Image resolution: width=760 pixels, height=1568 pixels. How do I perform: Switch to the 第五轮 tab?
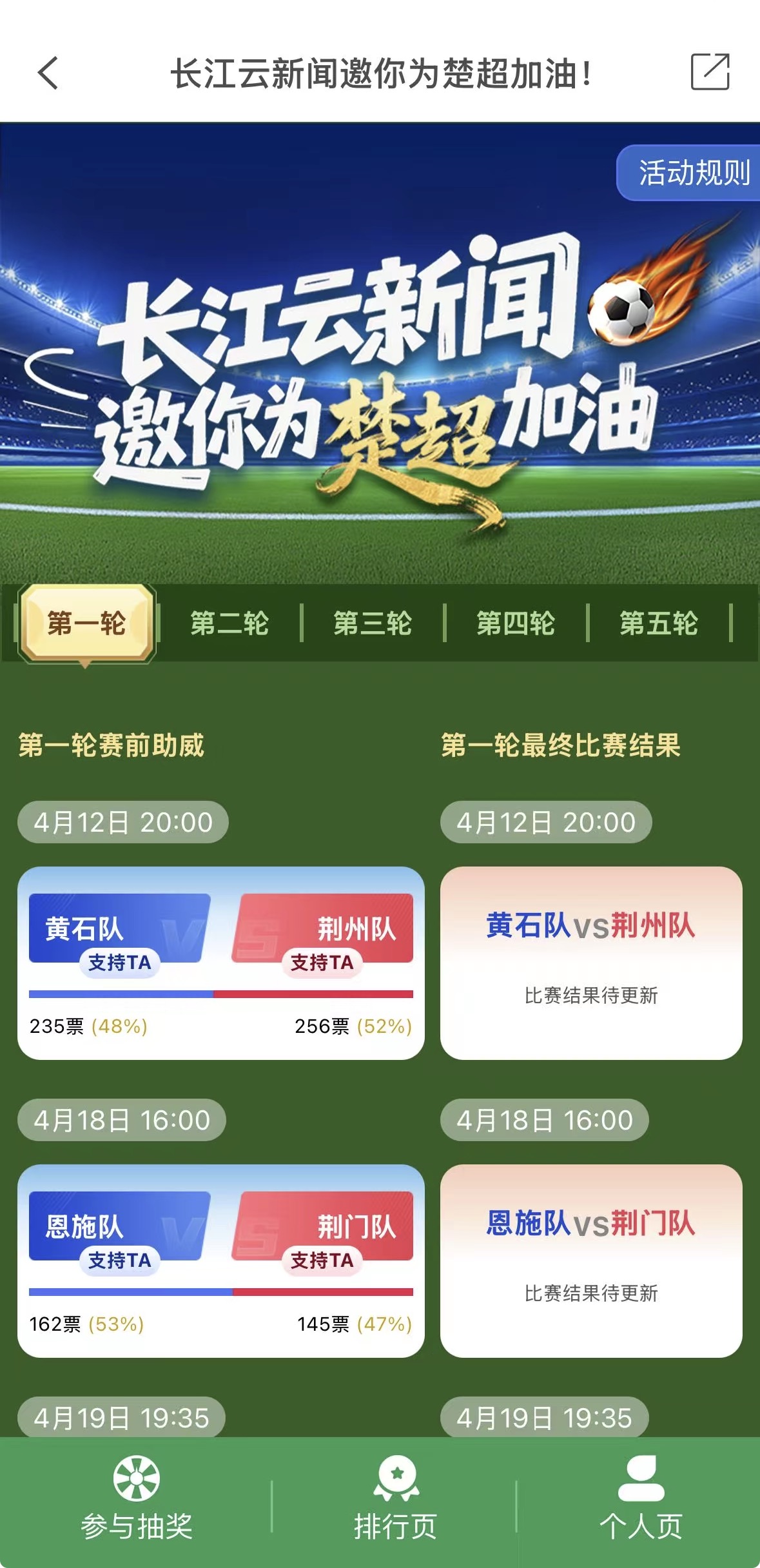pos(659,623)
